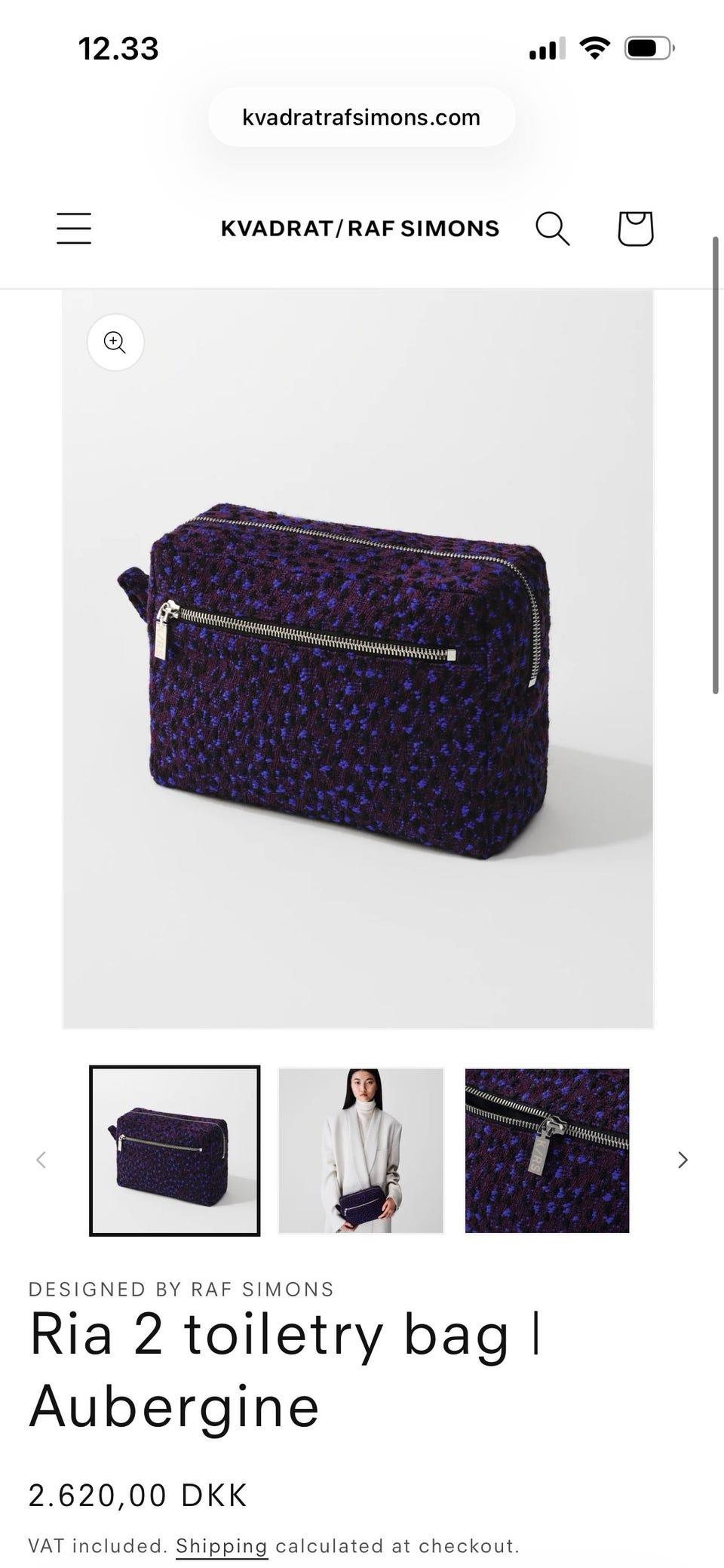This screenshot has height=1568, width=724.
Task: Tap the kvadratrafsimons.com address bar
Action: (x=361, y=117)
